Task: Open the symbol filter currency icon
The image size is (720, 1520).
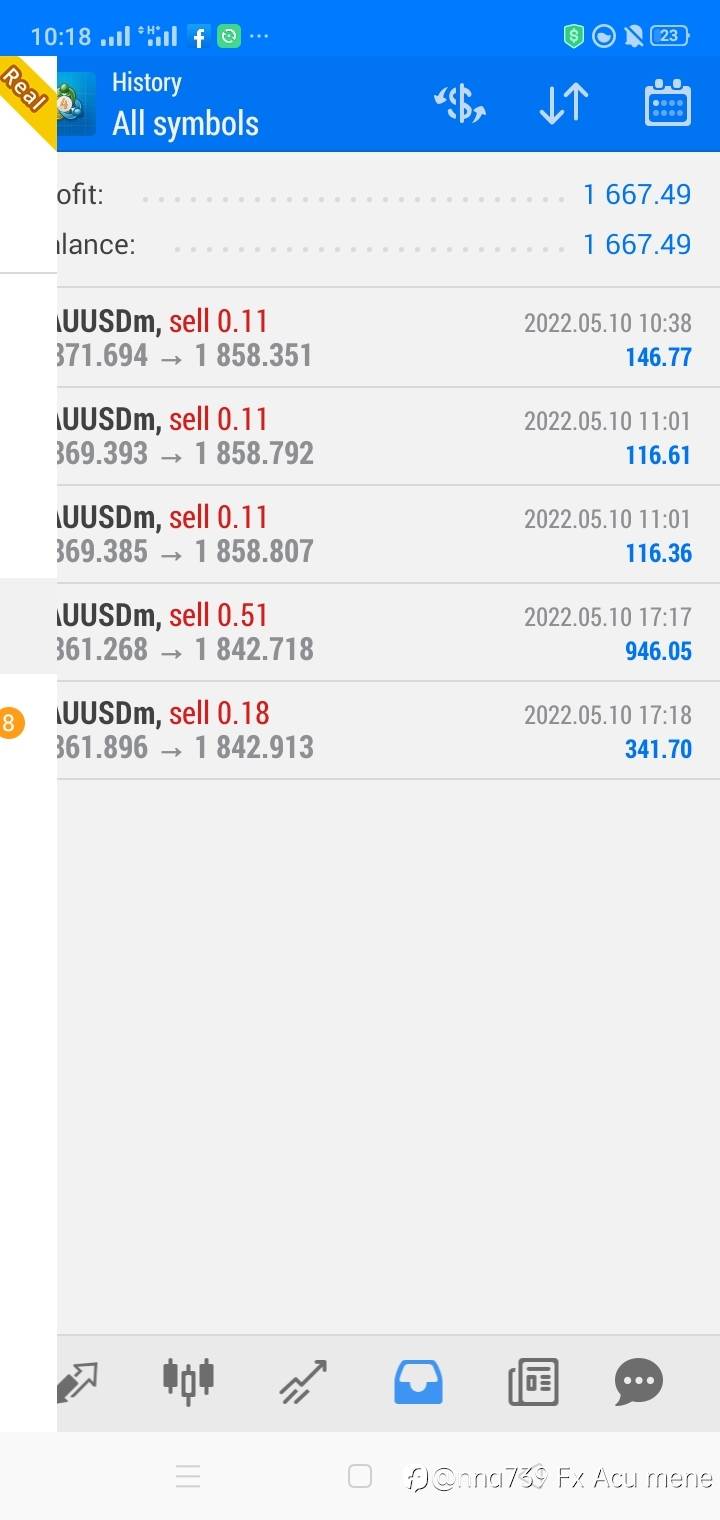Action: point(460,104)
